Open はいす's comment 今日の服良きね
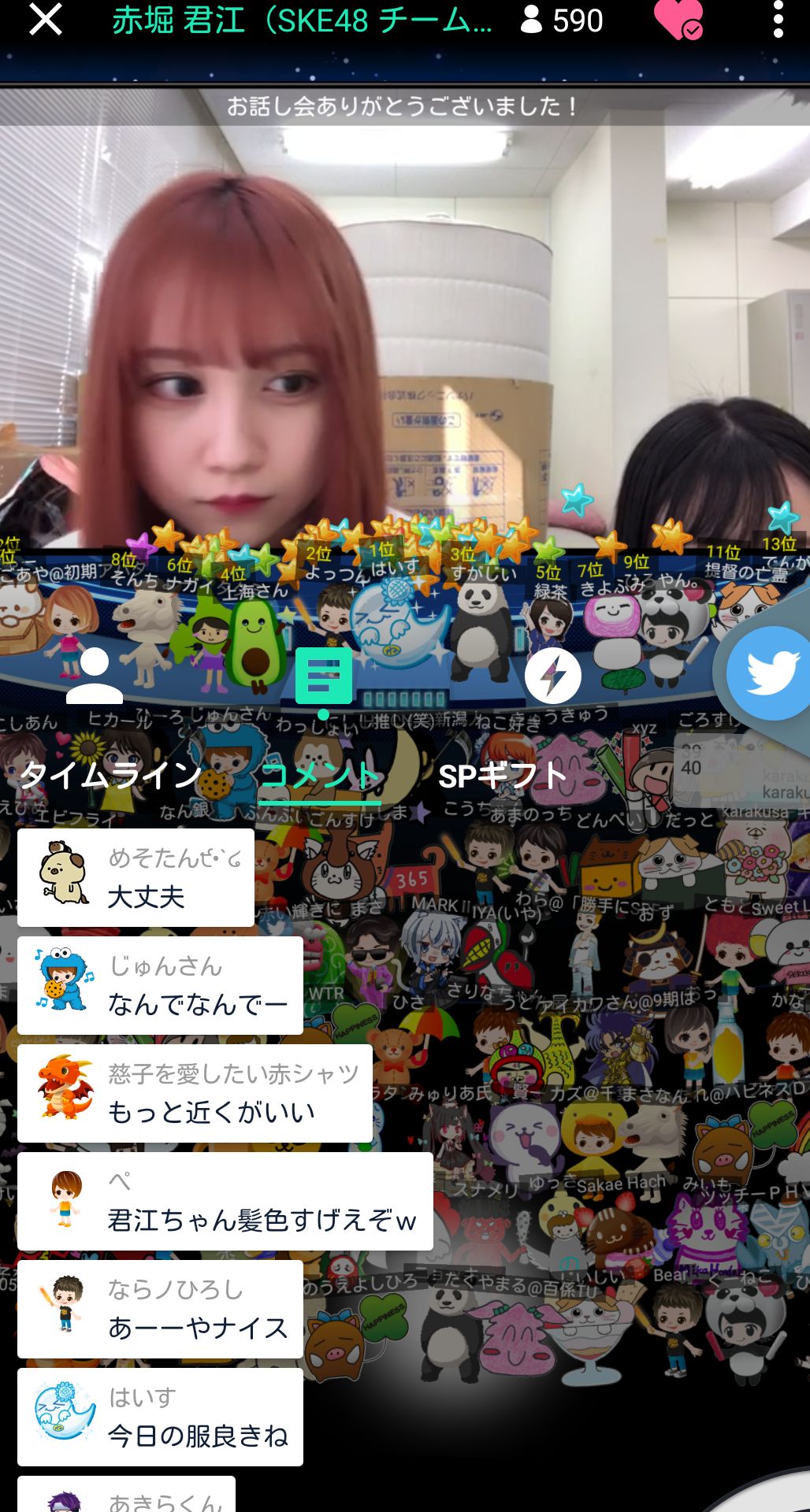810x1512 pixels. [x=160, y=1417]
